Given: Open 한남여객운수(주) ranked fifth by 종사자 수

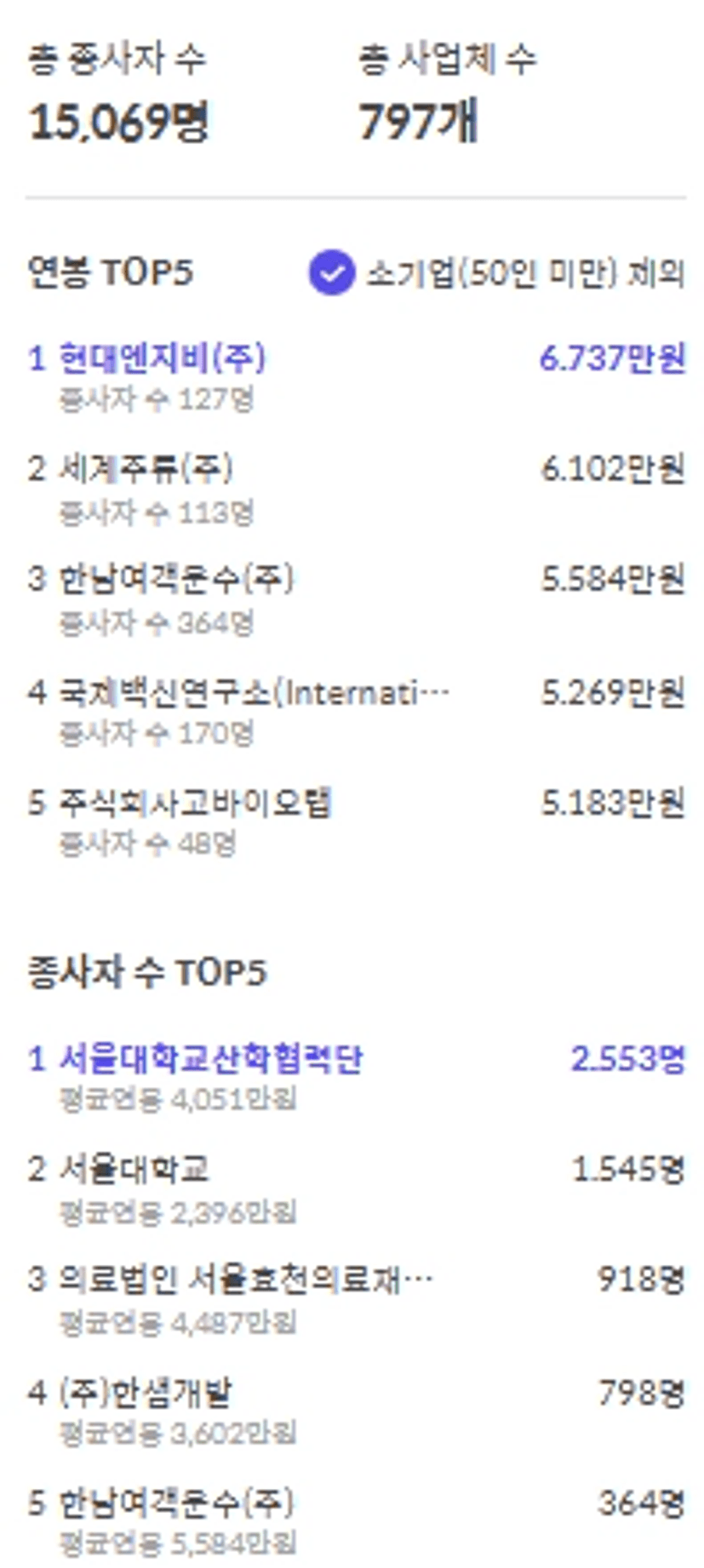Looking at the screenshot, I should pyautogui.click(x=356, y=1522).
